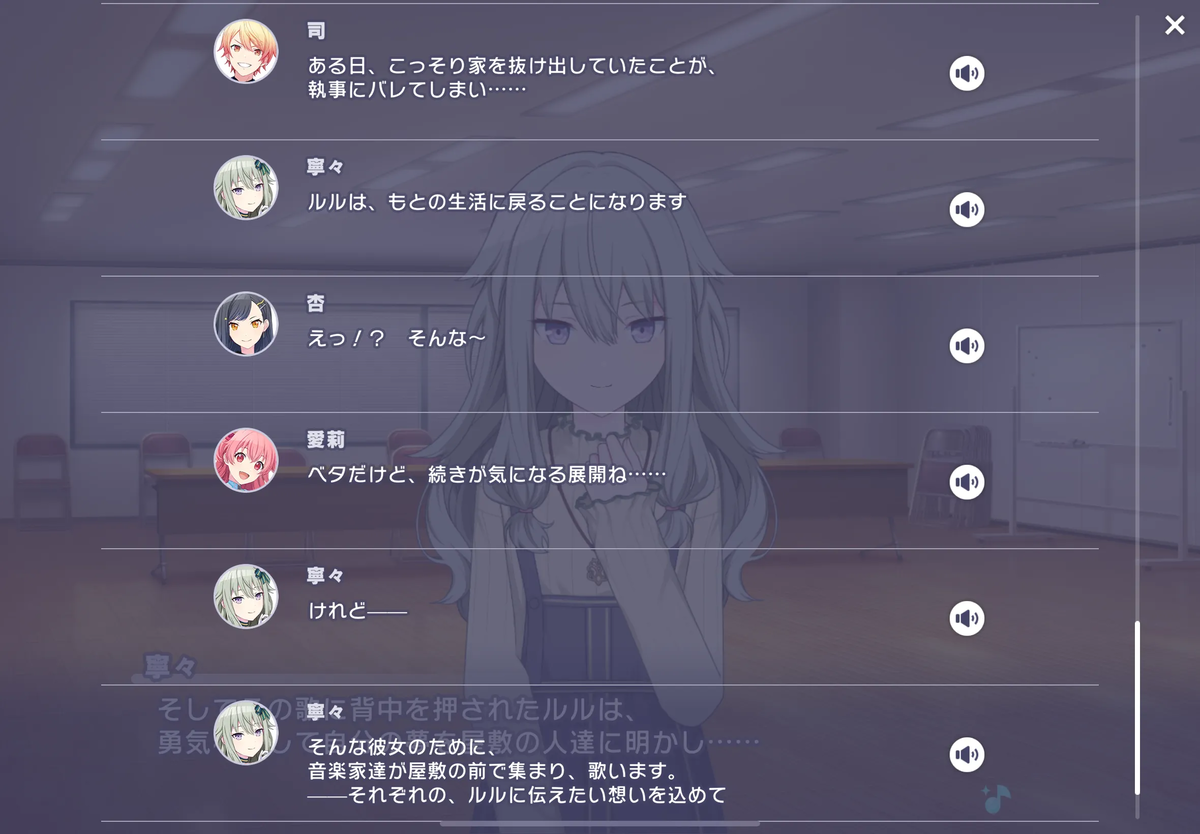Play voice for 寧々's line そんな彼女のために

click(x=966, y=754)
